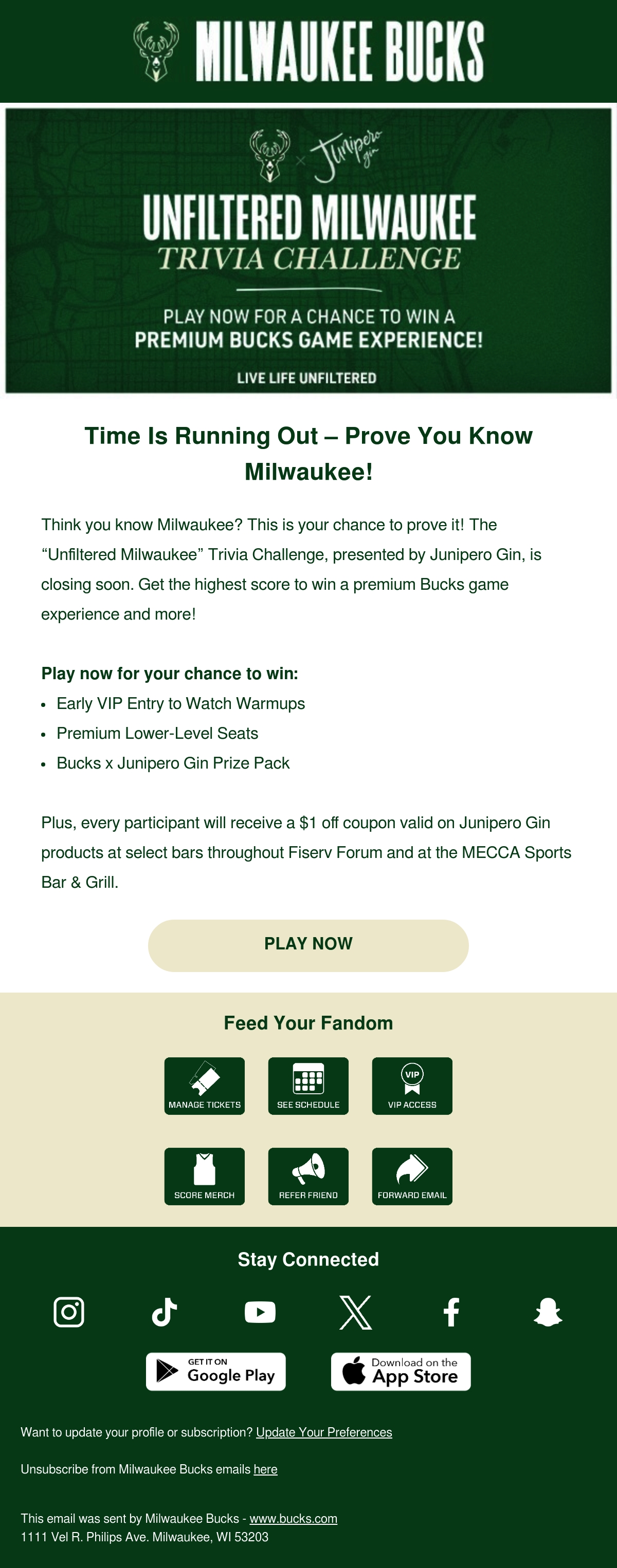Open the Snapchat ghost icon
Screen dimensions: 617x1568
click(x=548, y=1312)
